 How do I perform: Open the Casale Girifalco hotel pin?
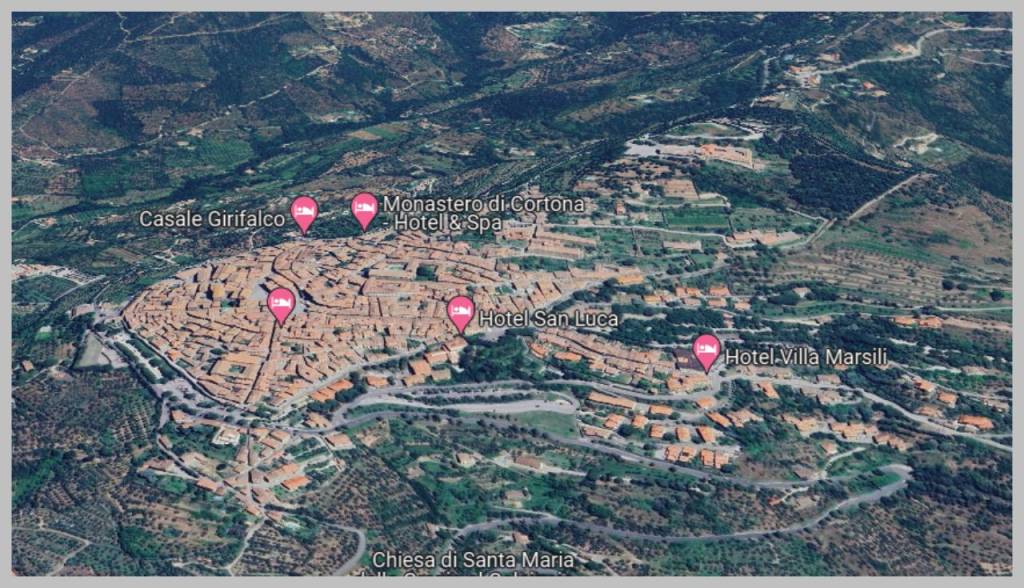[x=304, y=211]
